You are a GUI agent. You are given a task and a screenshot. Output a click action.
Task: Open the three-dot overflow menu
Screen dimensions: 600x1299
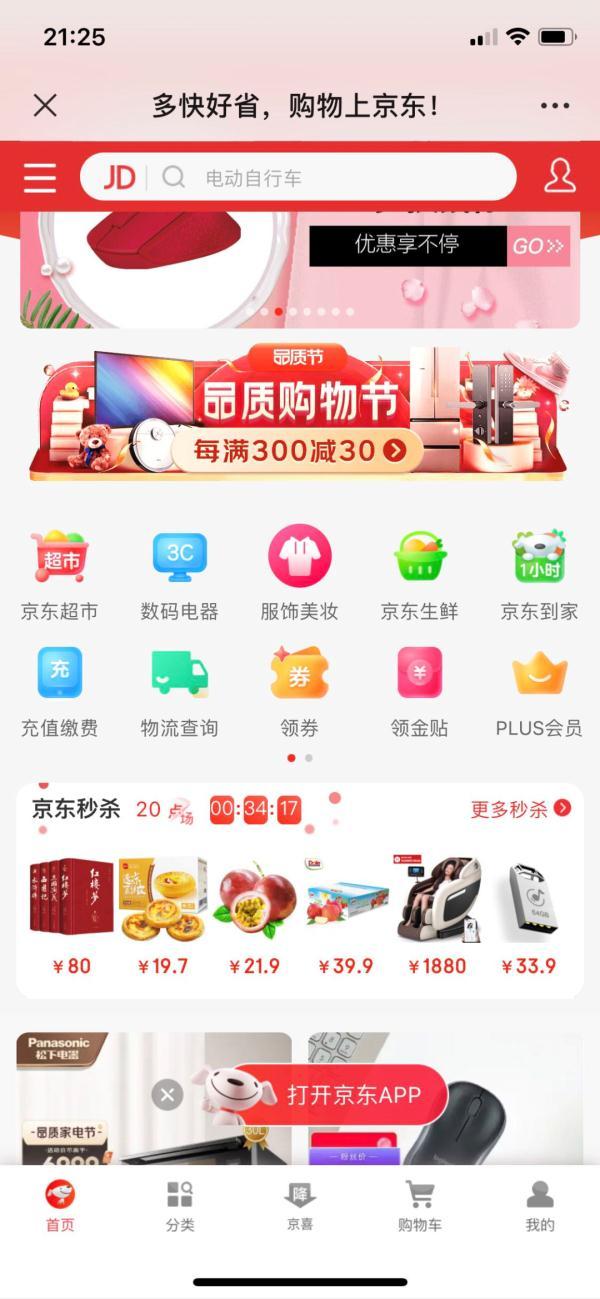pos(554,106)
